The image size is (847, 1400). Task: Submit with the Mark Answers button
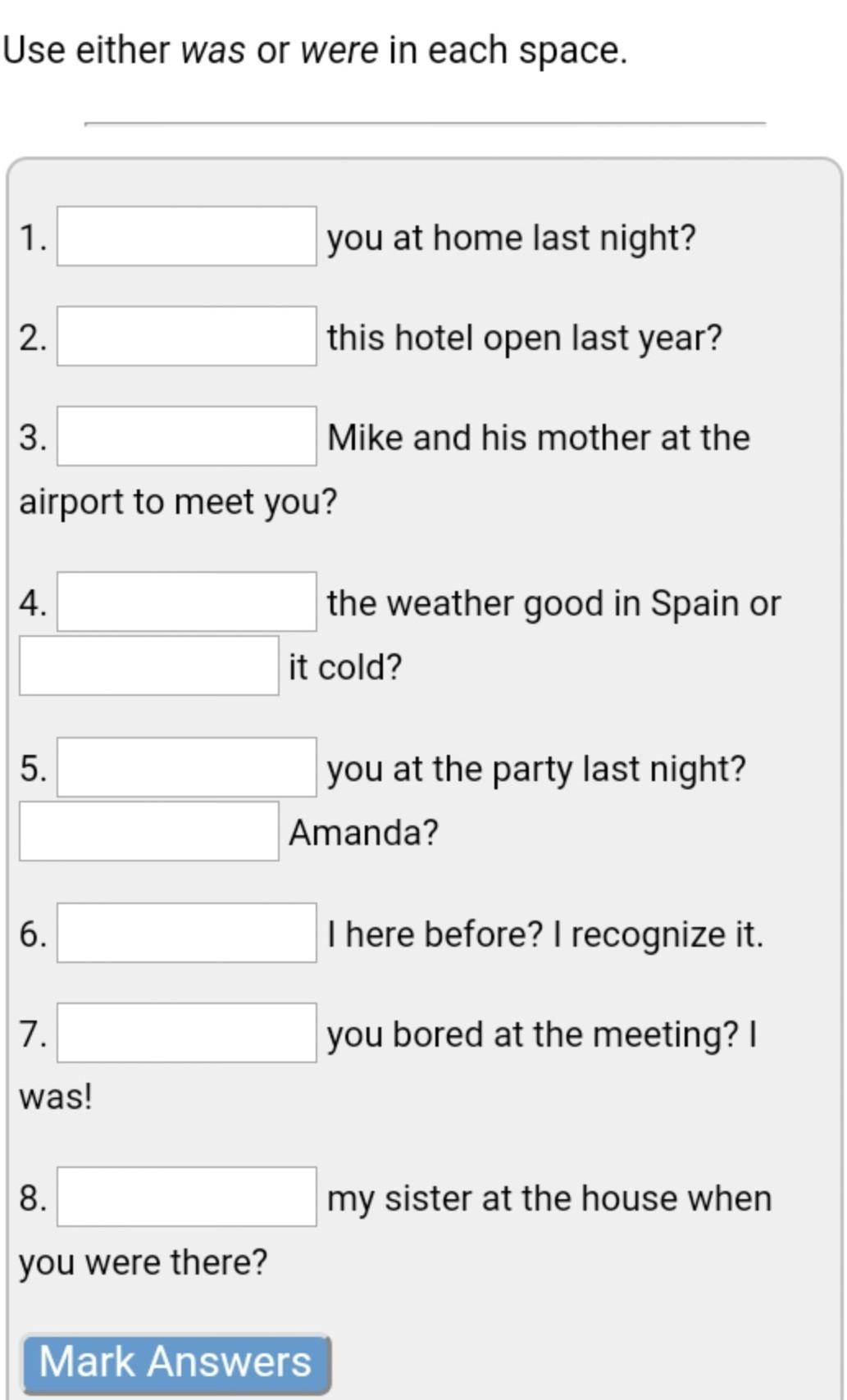(x=176, y=1364)
